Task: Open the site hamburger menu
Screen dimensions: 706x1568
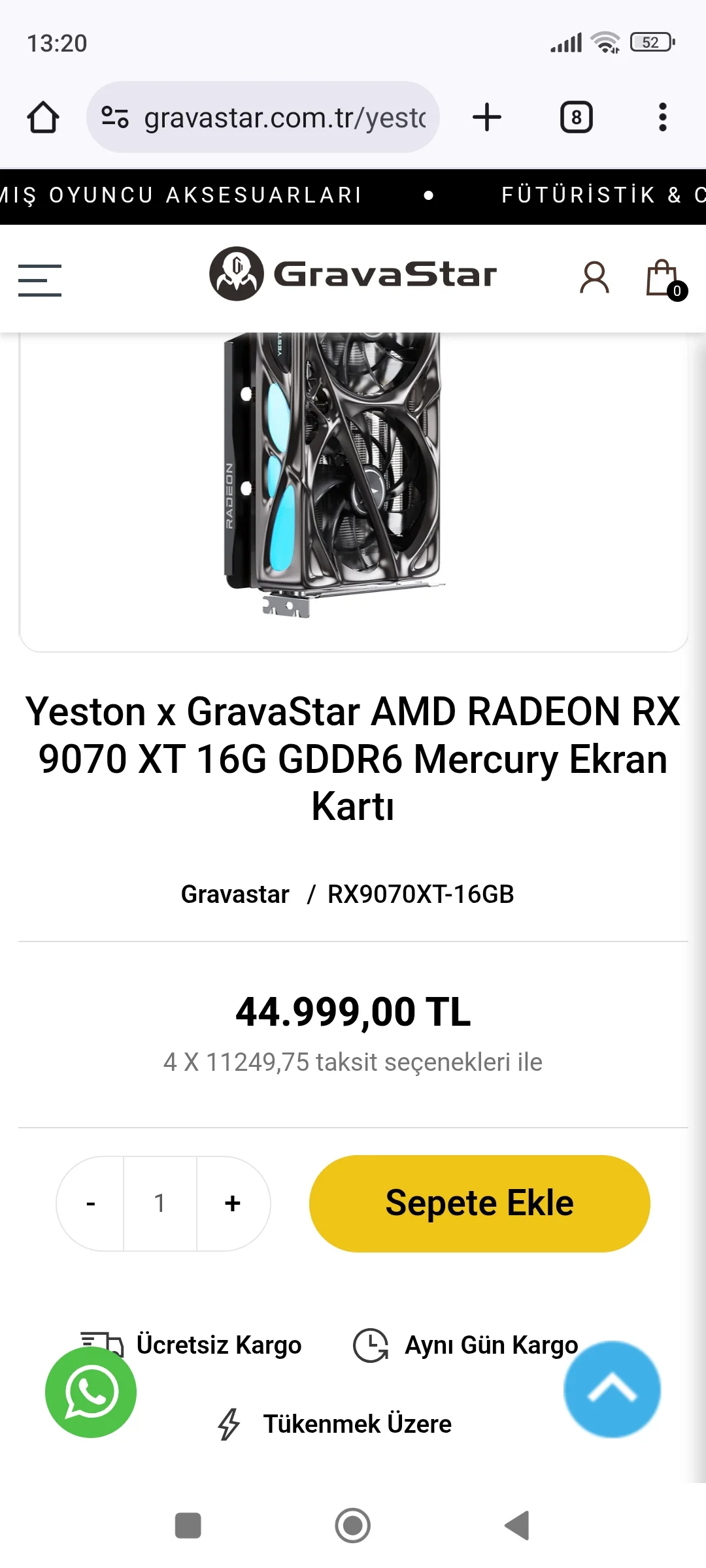Action: pyautogui.click(x=40, y=280)
